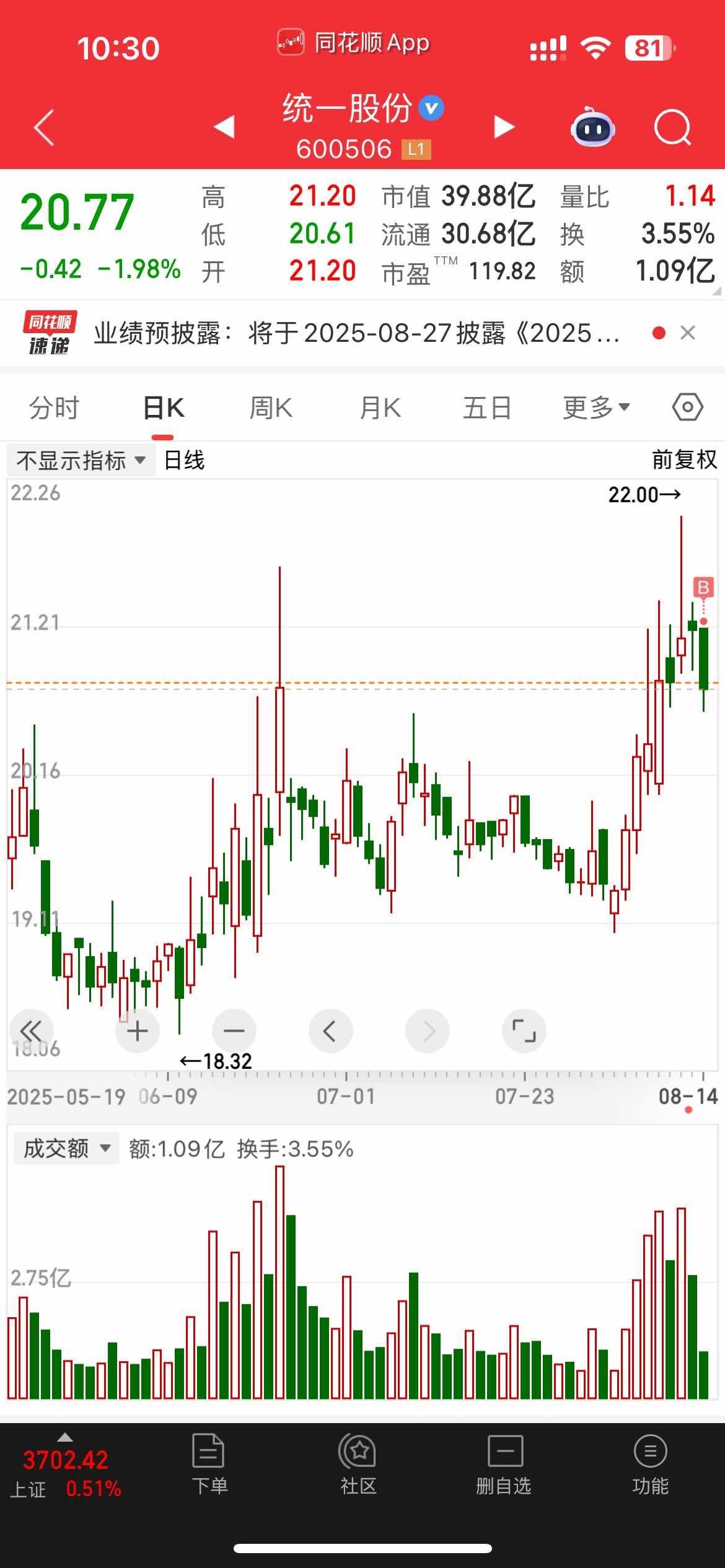Switch to the 周K tab

click(x=271, y=408)
